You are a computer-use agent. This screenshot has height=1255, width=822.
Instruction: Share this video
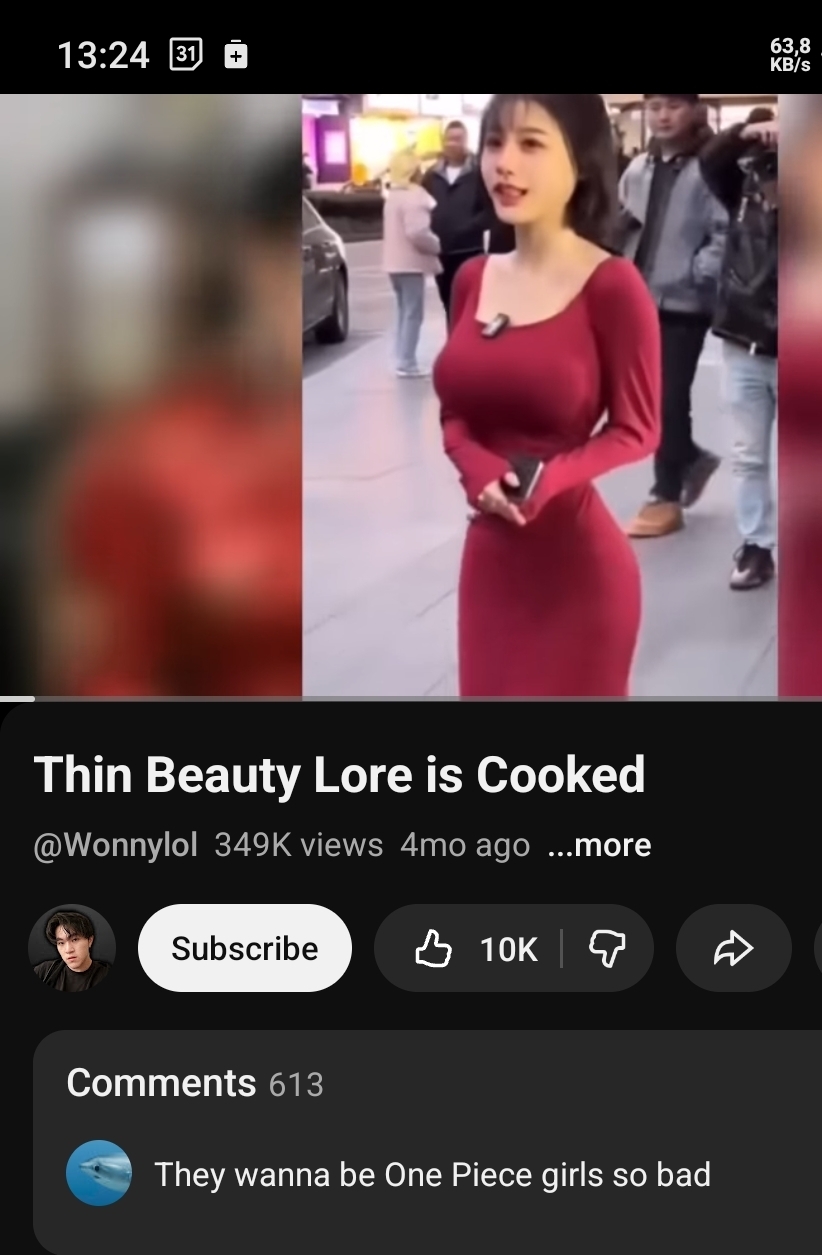pyautogui.click(x=733, y=948)
